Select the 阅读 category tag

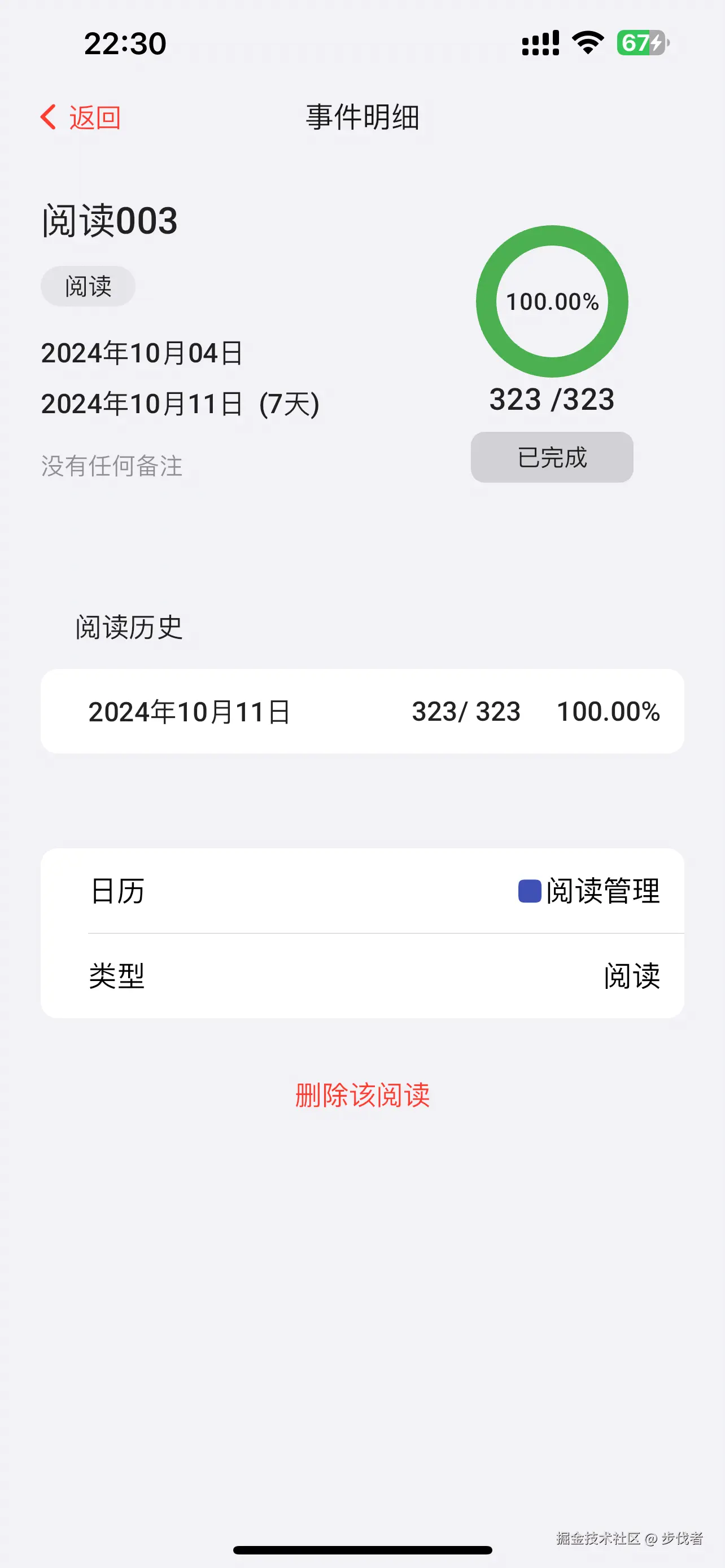click(88, 285)
